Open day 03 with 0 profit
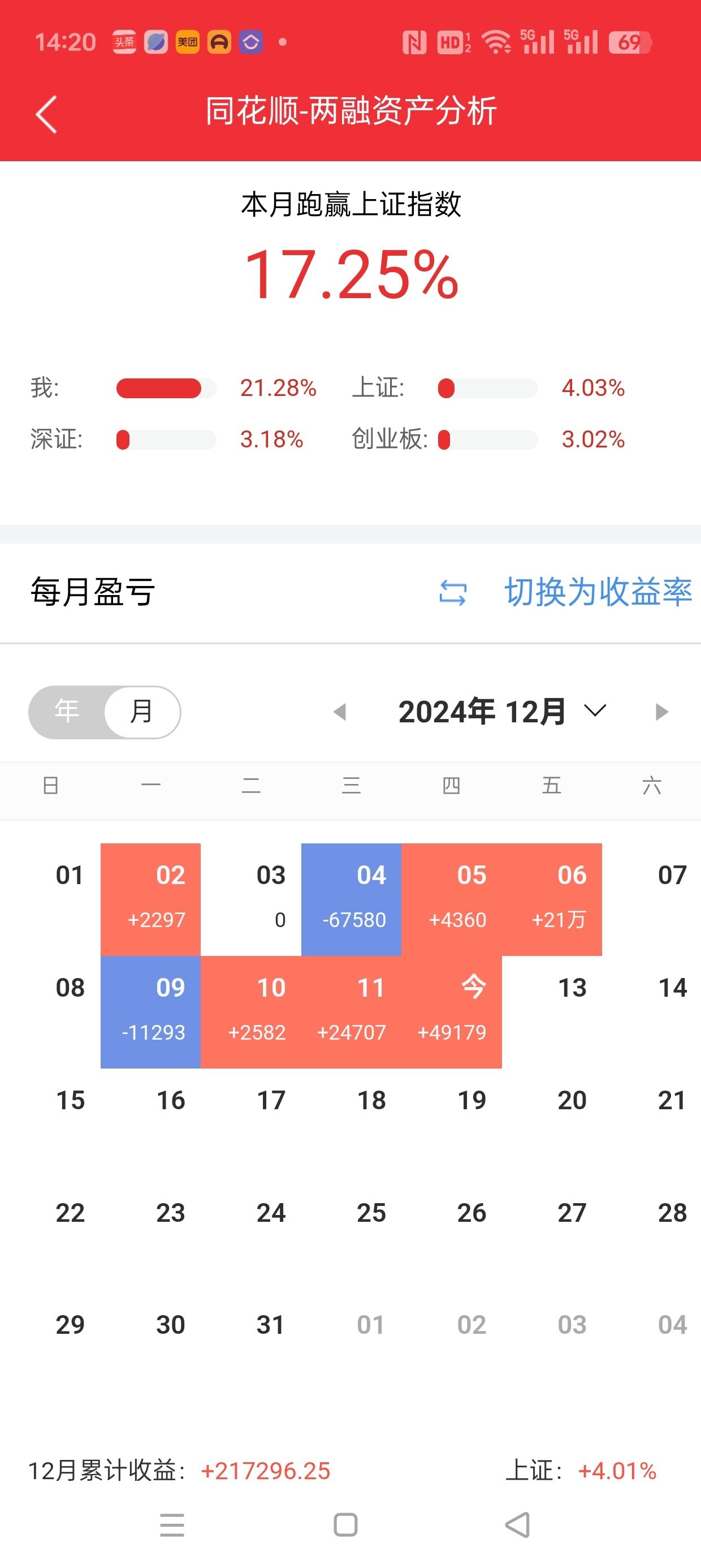 (x=250, y=899)
